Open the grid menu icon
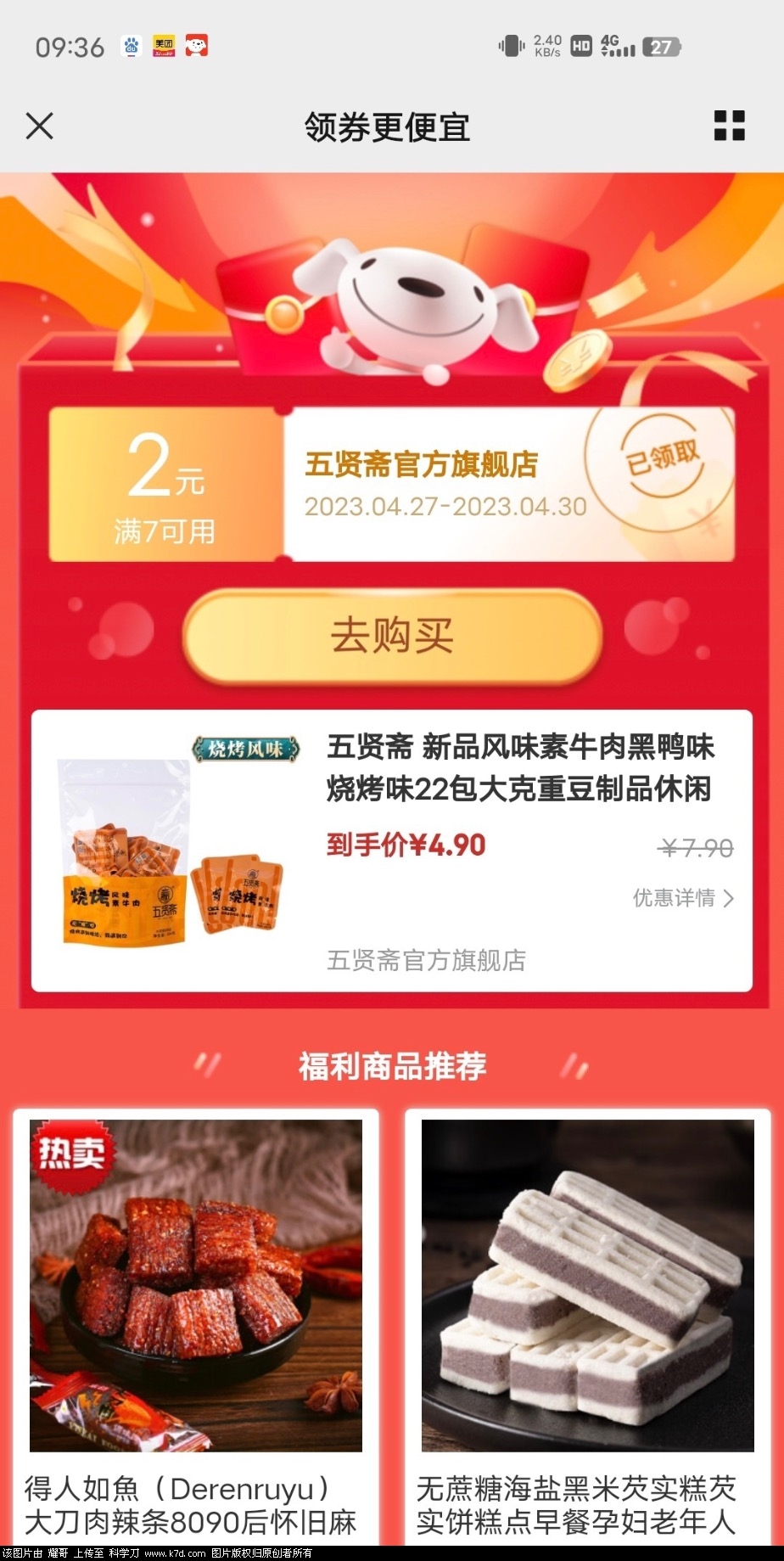 pos(729,126)
